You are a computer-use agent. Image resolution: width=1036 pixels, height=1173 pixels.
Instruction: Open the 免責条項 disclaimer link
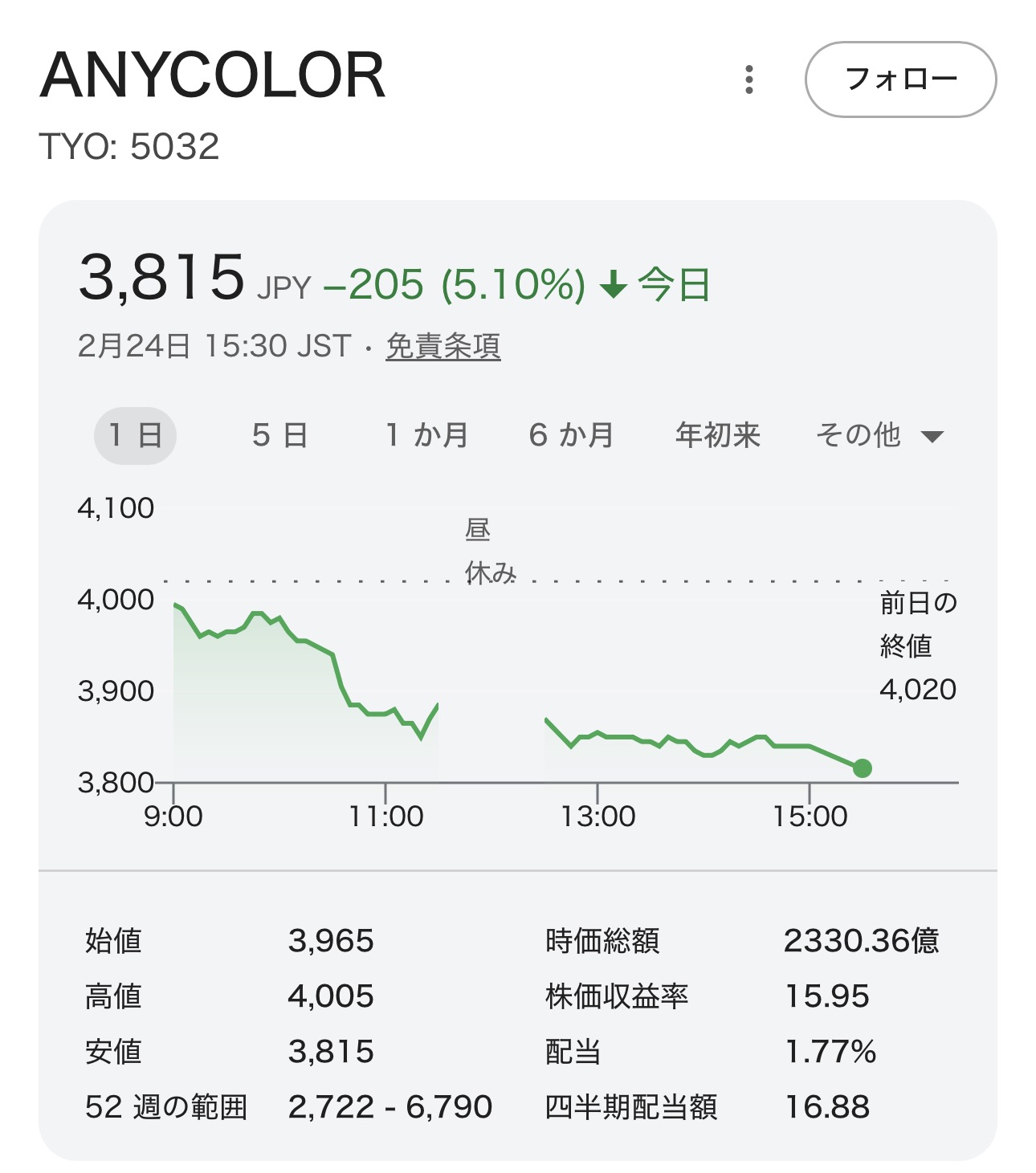(443, 347)
